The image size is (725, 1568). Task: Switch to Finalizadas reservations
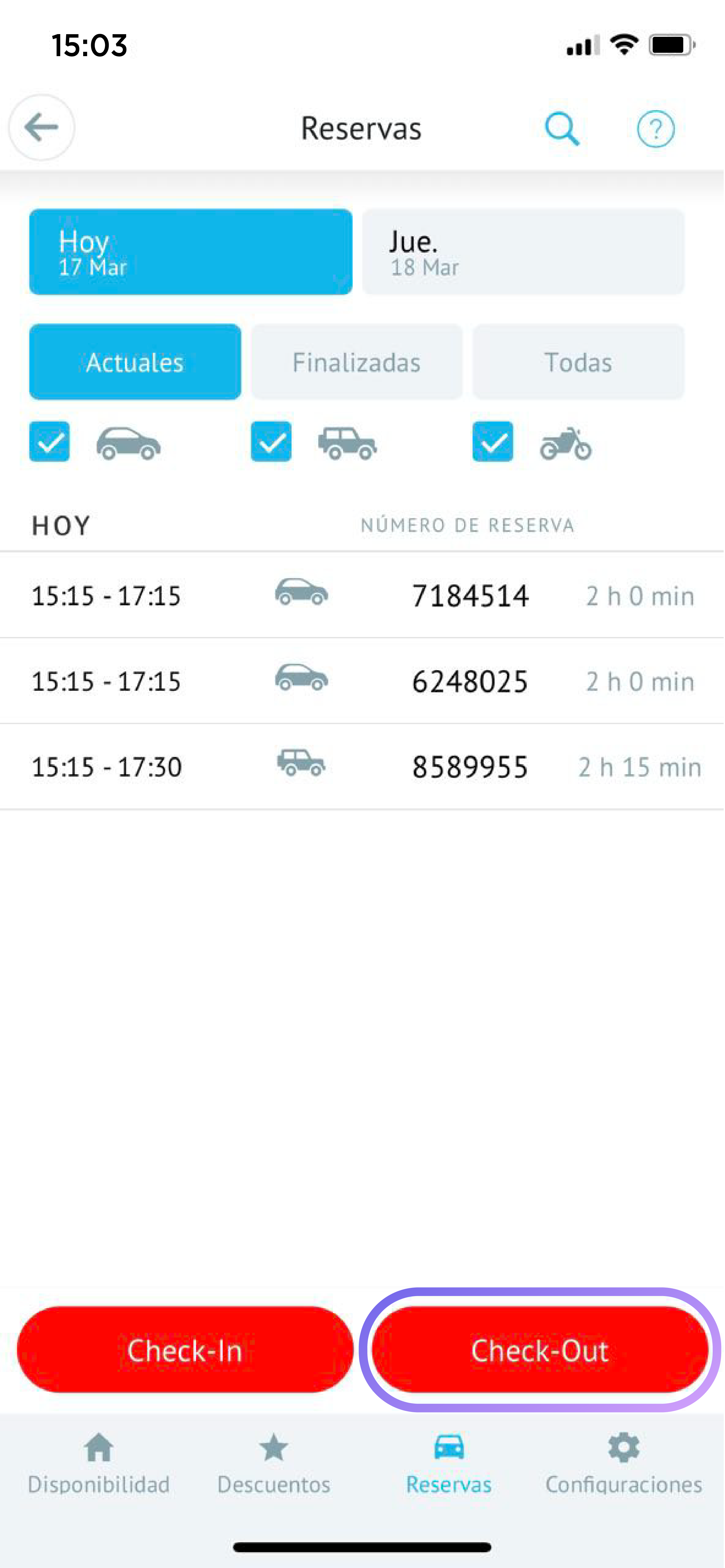357,362
